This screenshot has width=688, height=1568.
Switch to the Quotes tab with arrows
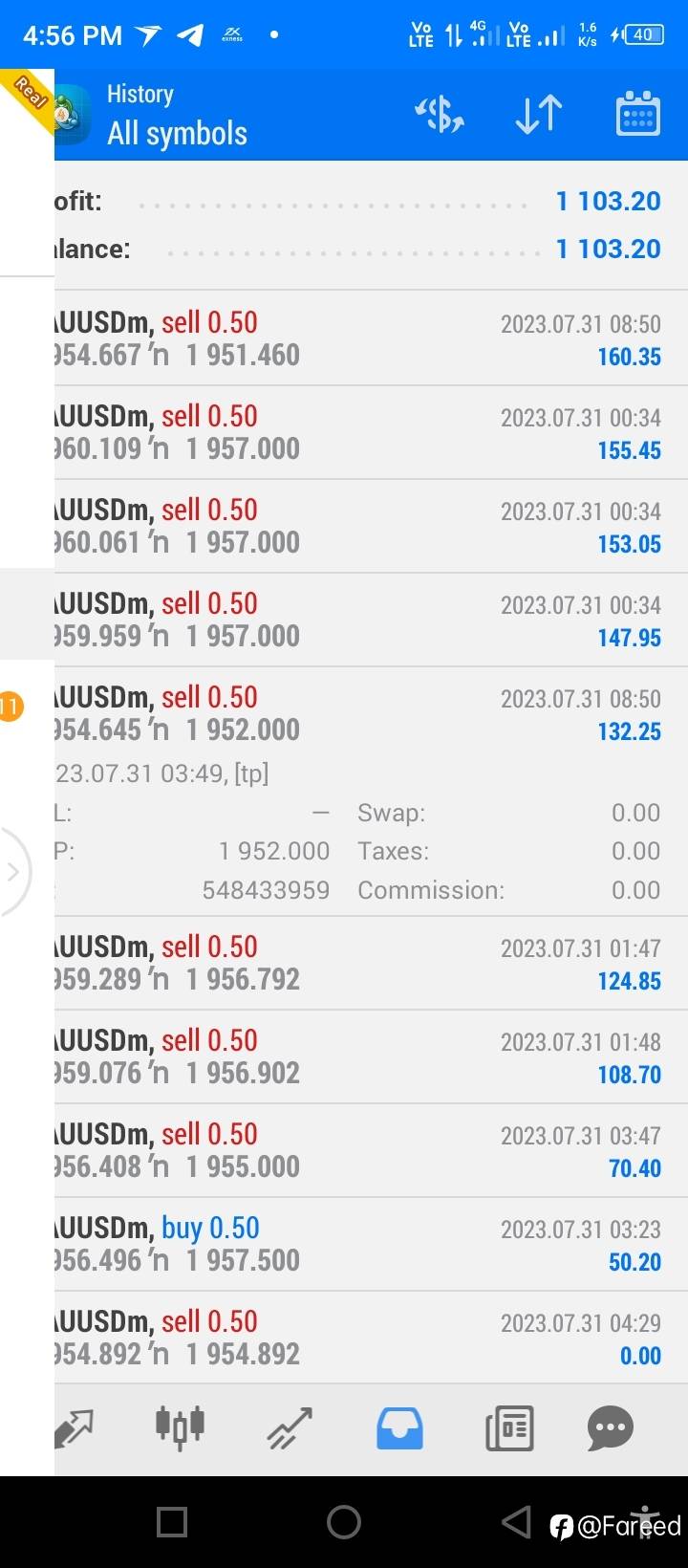[74, 1428]
